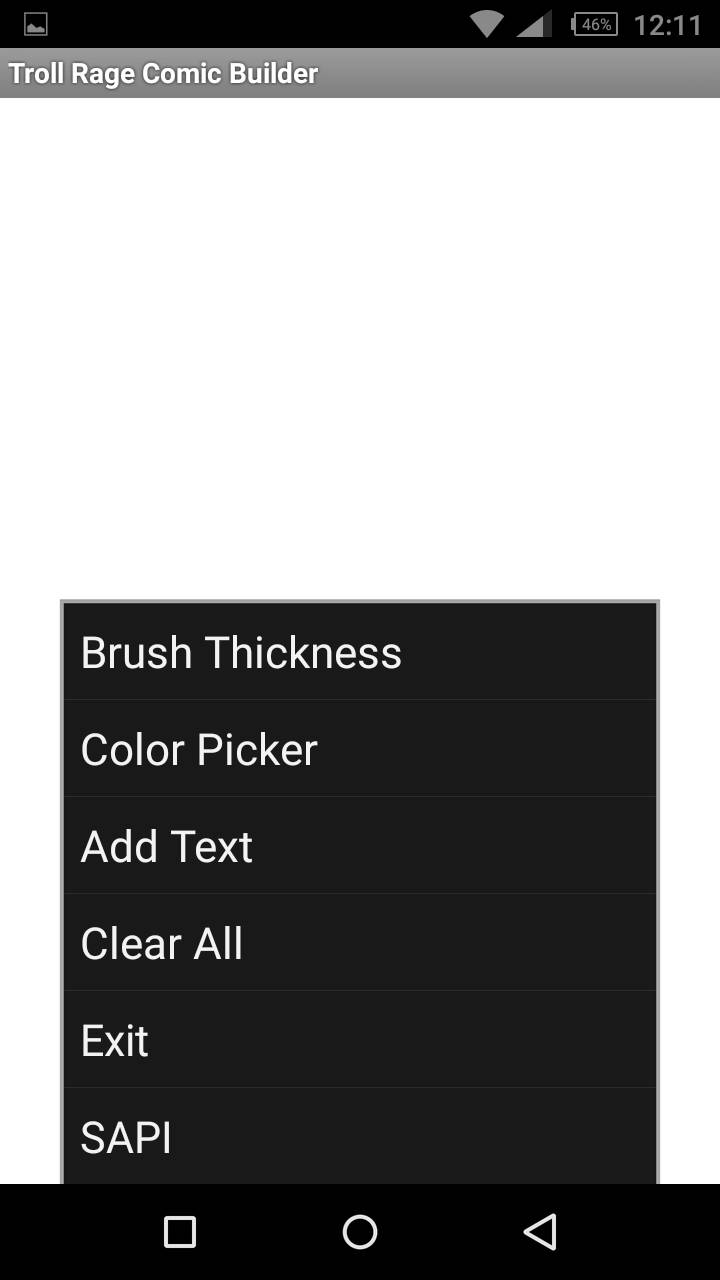Select Exit to close the app
720x1280 pixels.
pyautogui.click(x=360, y=1040)
